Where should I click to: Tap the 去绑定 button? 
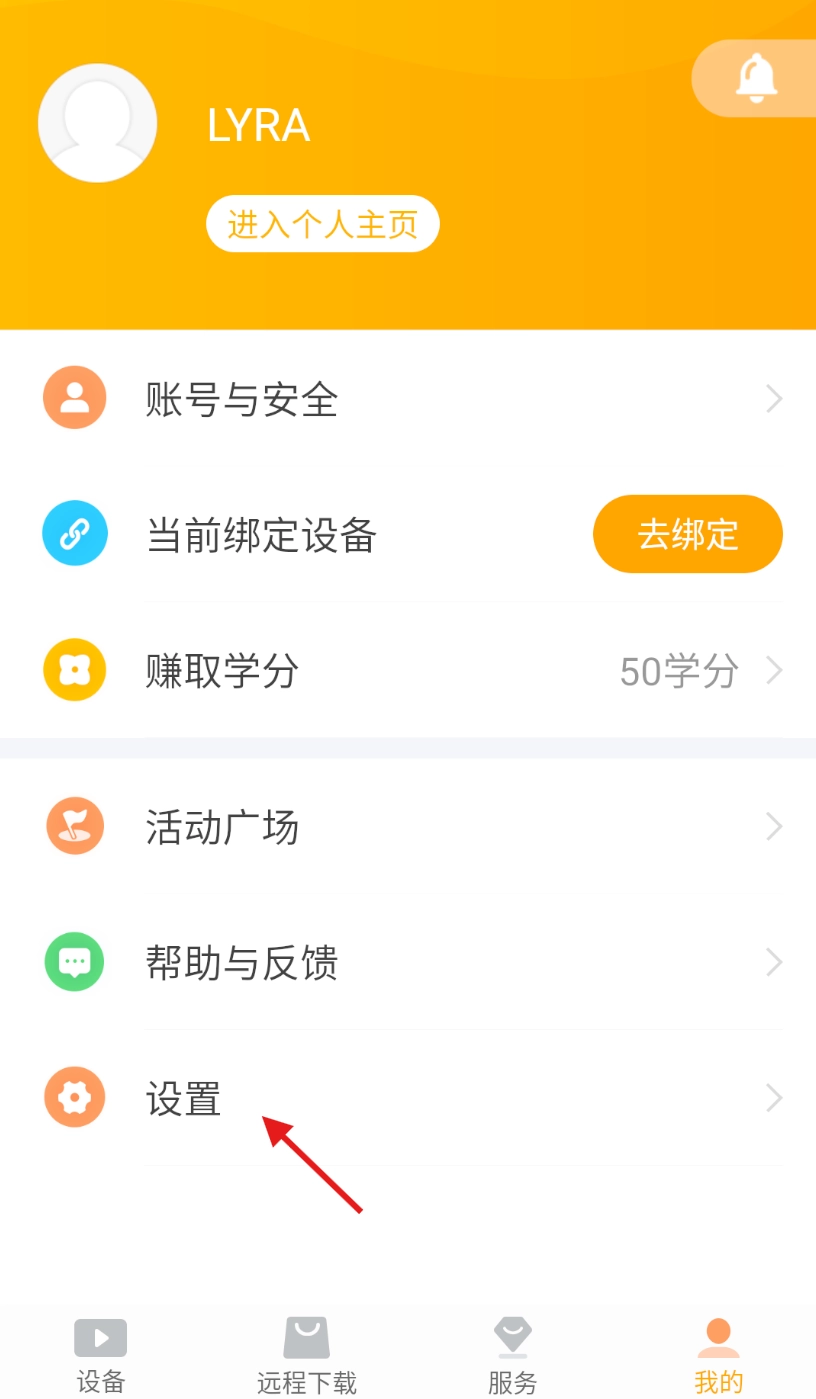click(687, 534)
